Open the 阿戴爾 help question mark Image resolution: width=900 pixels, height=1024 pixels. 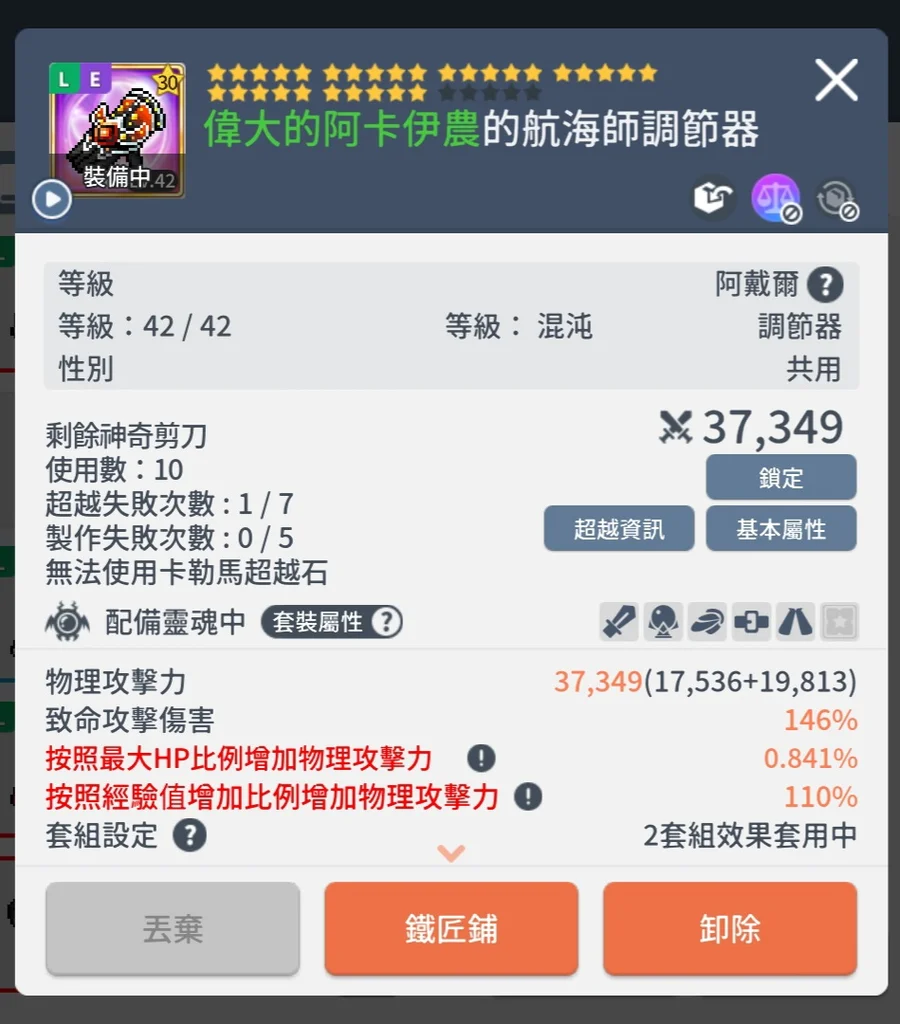825,285
